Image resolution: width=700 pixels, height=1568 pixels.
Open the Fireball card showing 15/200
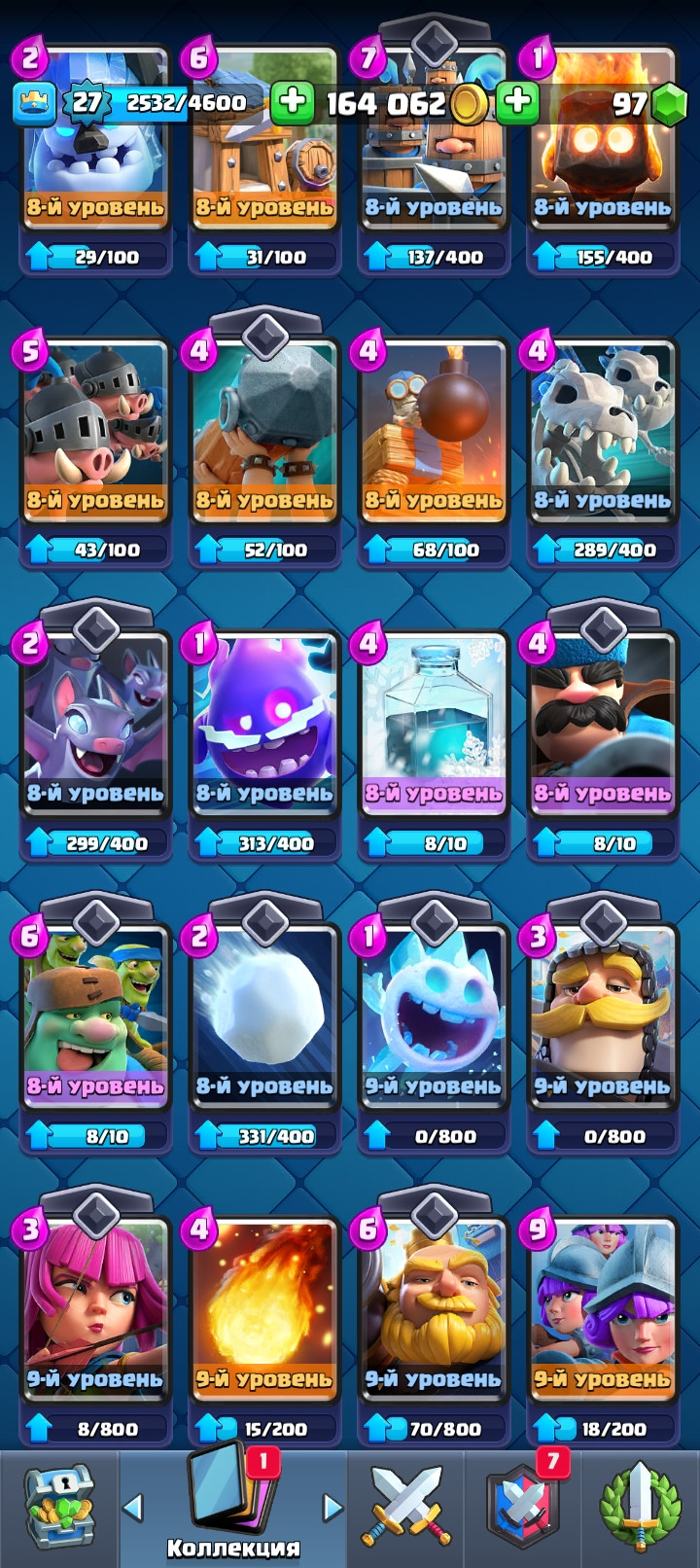coord(264,1330)
